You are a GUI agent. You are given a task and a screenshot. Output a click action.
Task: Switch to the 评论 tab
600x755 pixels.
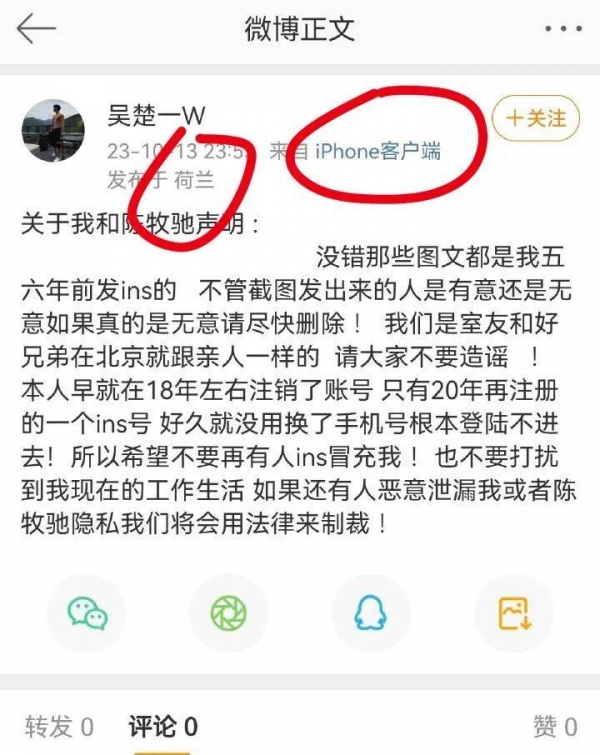tap(163, 727)
